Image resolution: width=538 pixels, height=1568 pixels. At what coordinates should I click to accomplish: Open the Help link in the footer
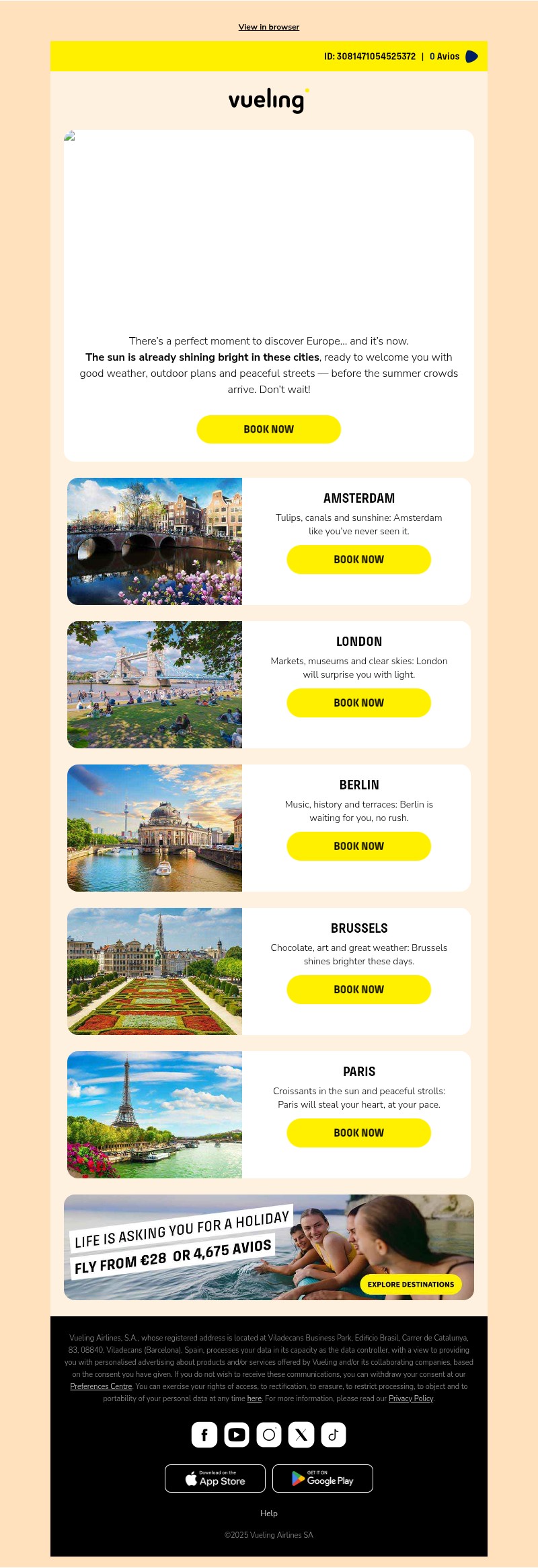tap(268, 1513)
